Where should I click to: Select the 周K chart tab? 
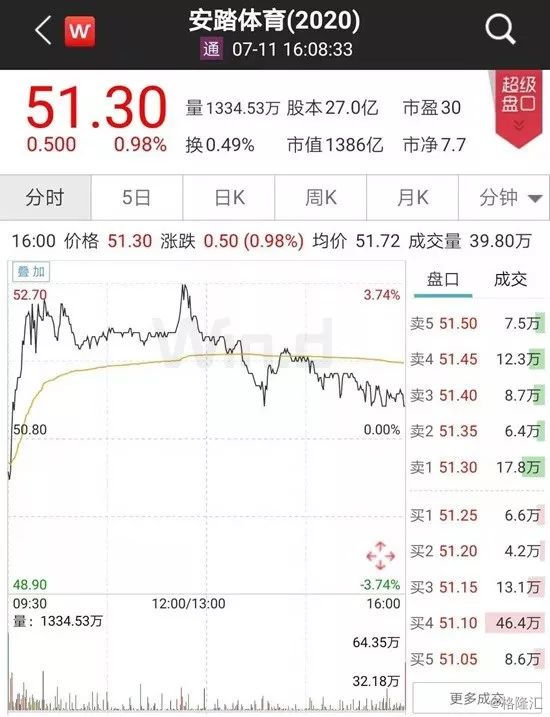click(320, 198)
